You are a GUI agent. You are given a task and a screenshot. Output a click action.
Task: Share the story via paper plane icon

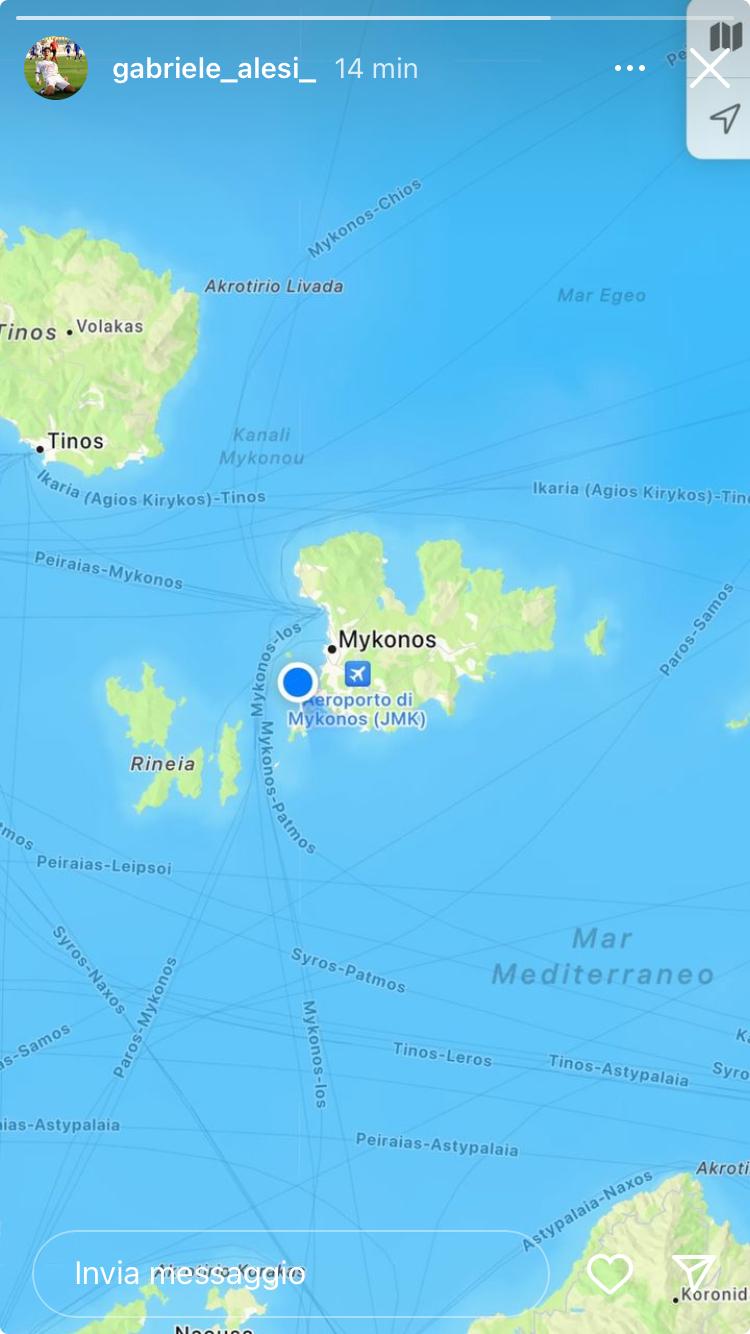click(x=694, y=1273)
